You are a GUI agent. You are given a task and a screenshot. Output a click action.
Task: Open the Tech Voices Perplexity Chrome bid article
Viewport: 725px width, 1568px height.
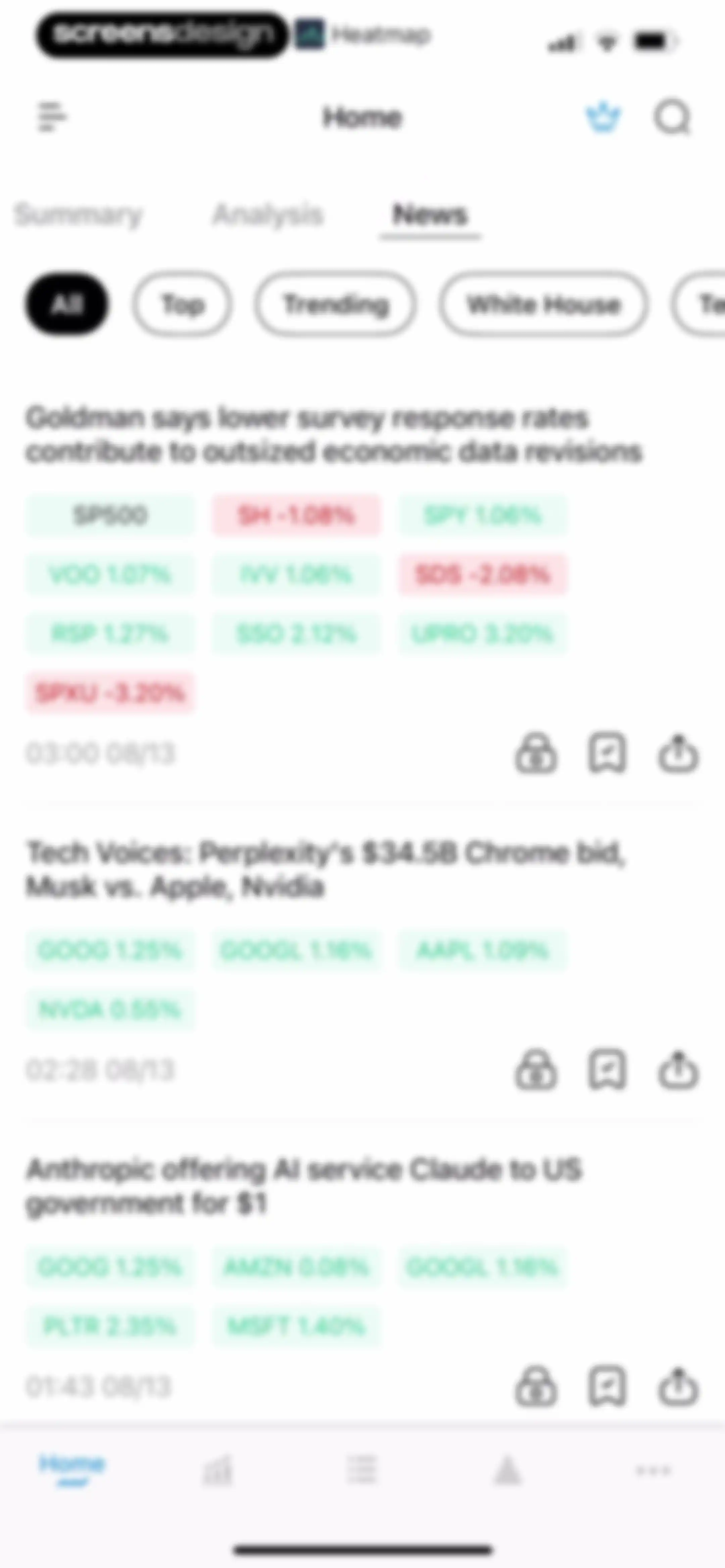click(x=326, y=869)
